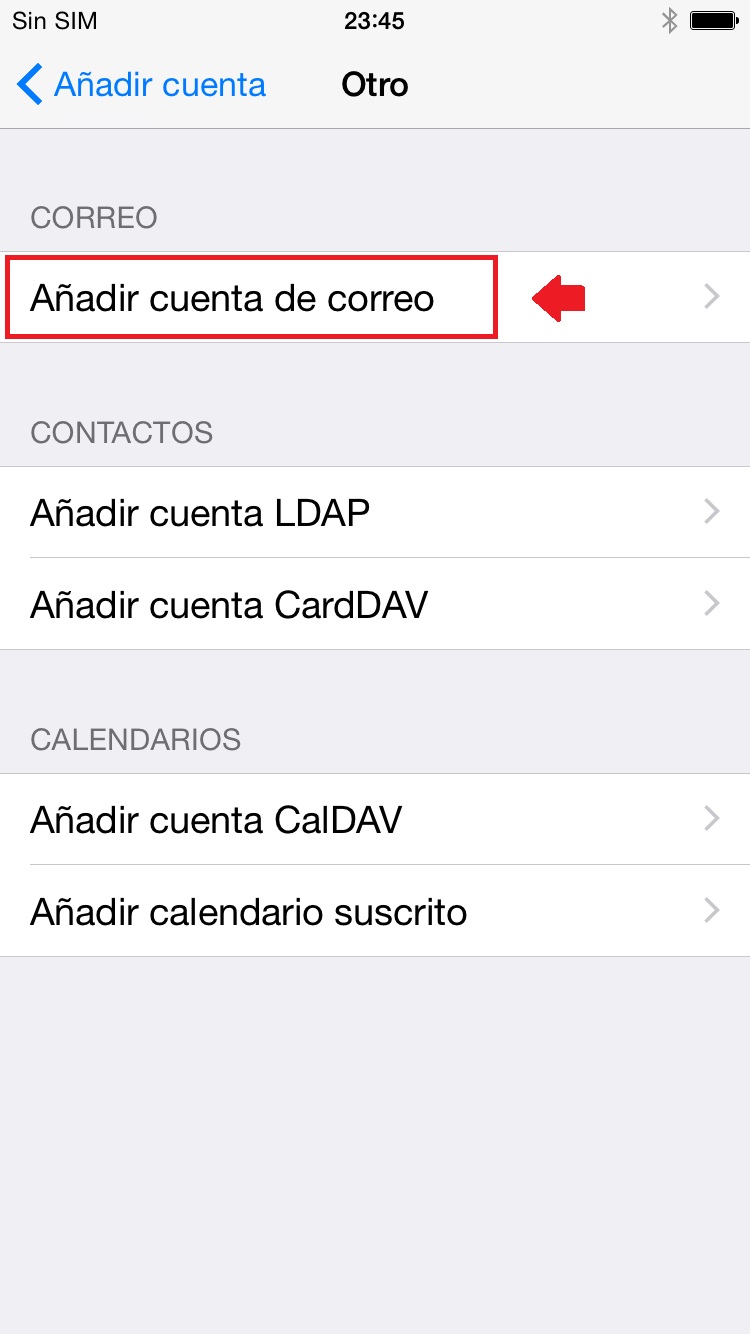Select Añadir cuenta LDAP

pyautogui.click(x=200, y=512)
